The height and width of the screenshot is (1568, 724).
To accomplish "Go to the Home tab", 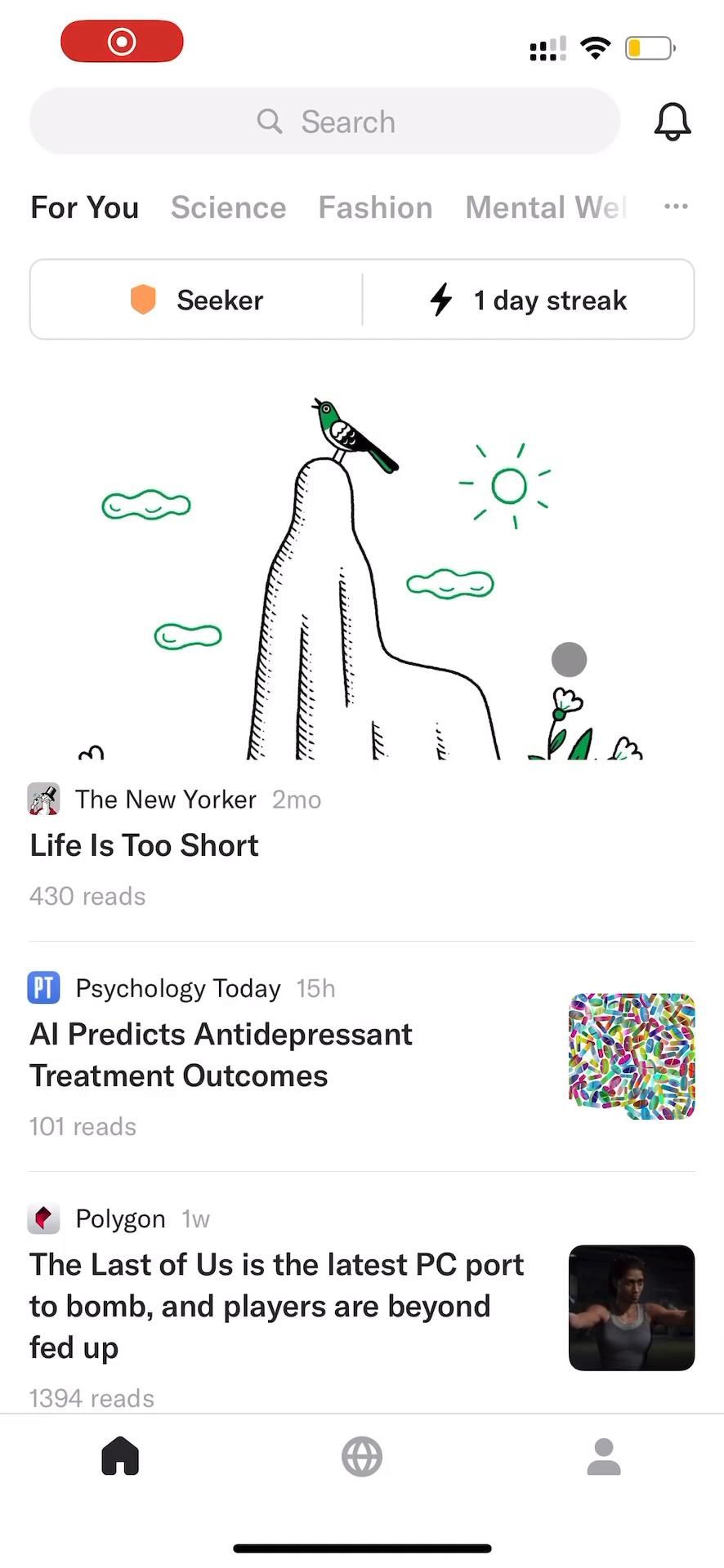I will pos(120,1457).
